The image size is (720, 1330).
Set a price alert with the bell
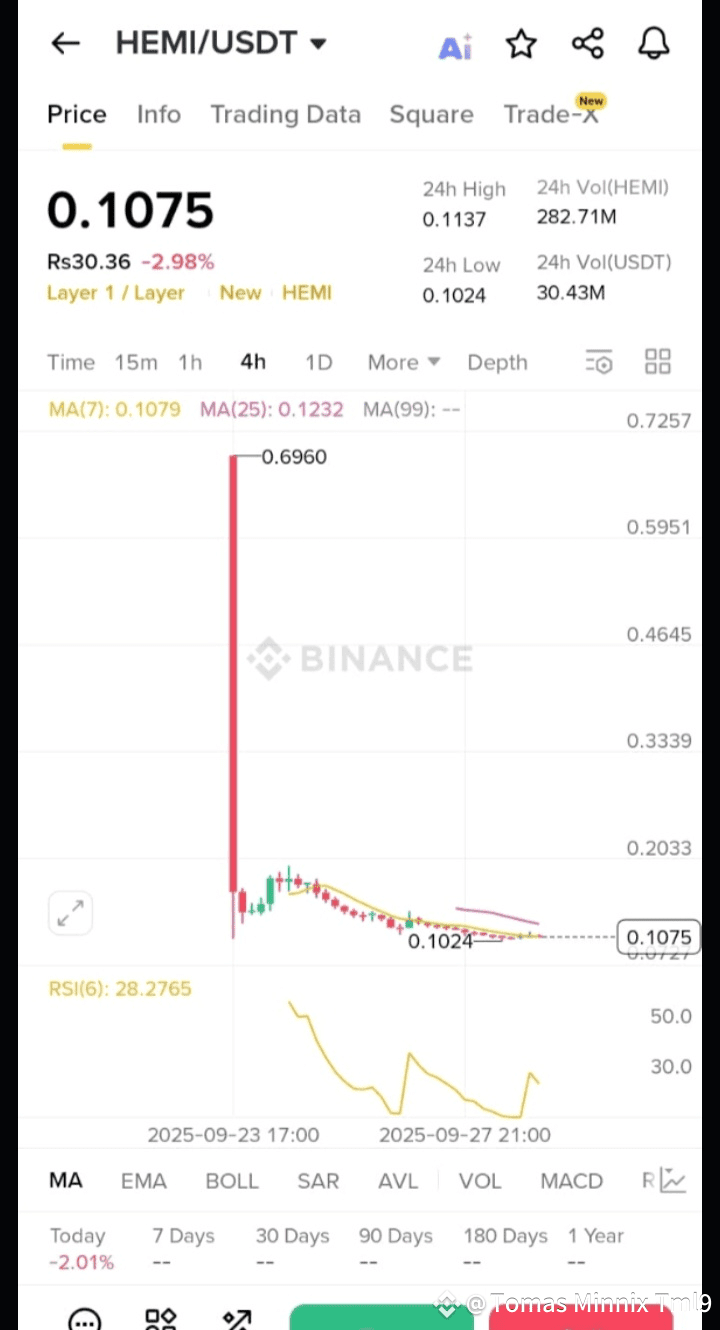point(653,44)
